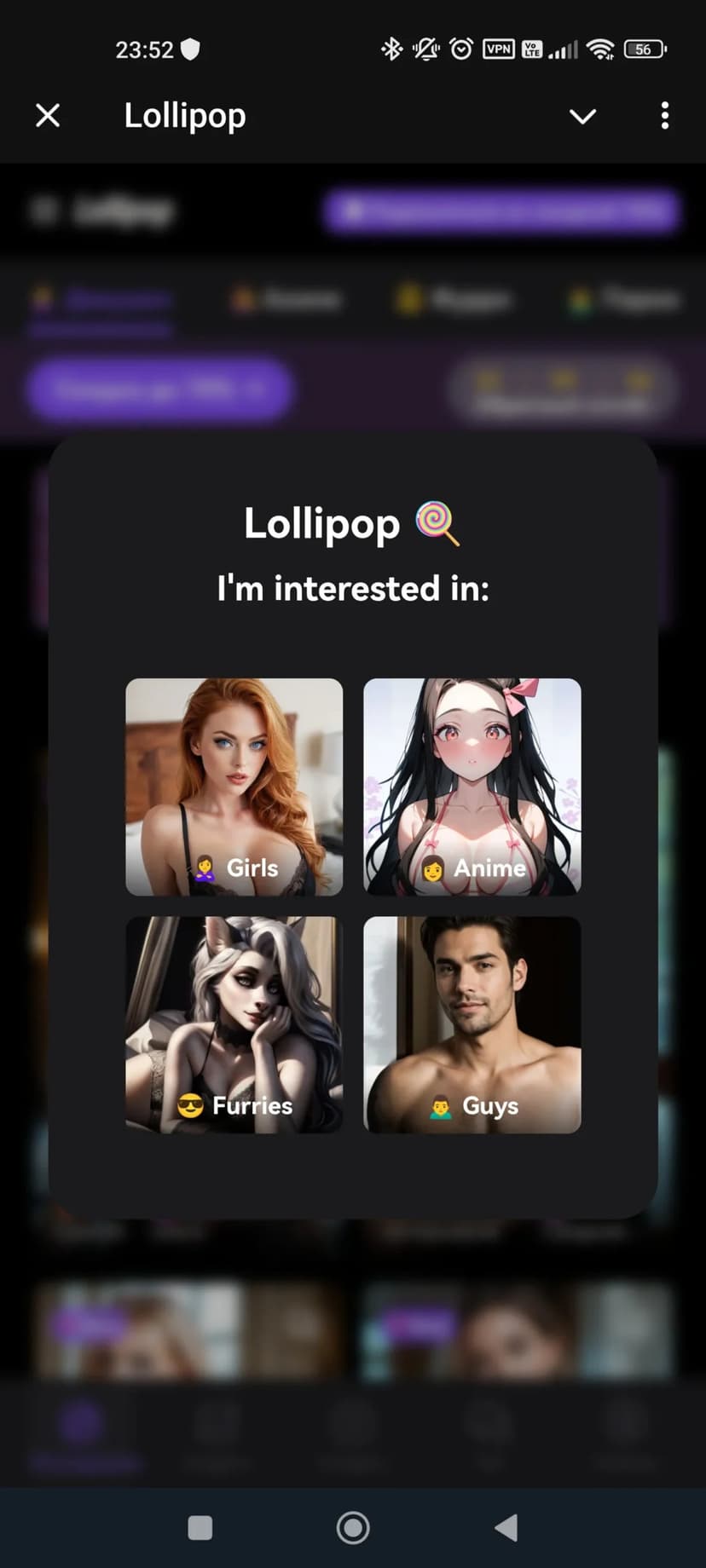Viewport: 706px width, 1568px height.
Task: Close the Lollipop mini app
Action: tap(48, 115)
